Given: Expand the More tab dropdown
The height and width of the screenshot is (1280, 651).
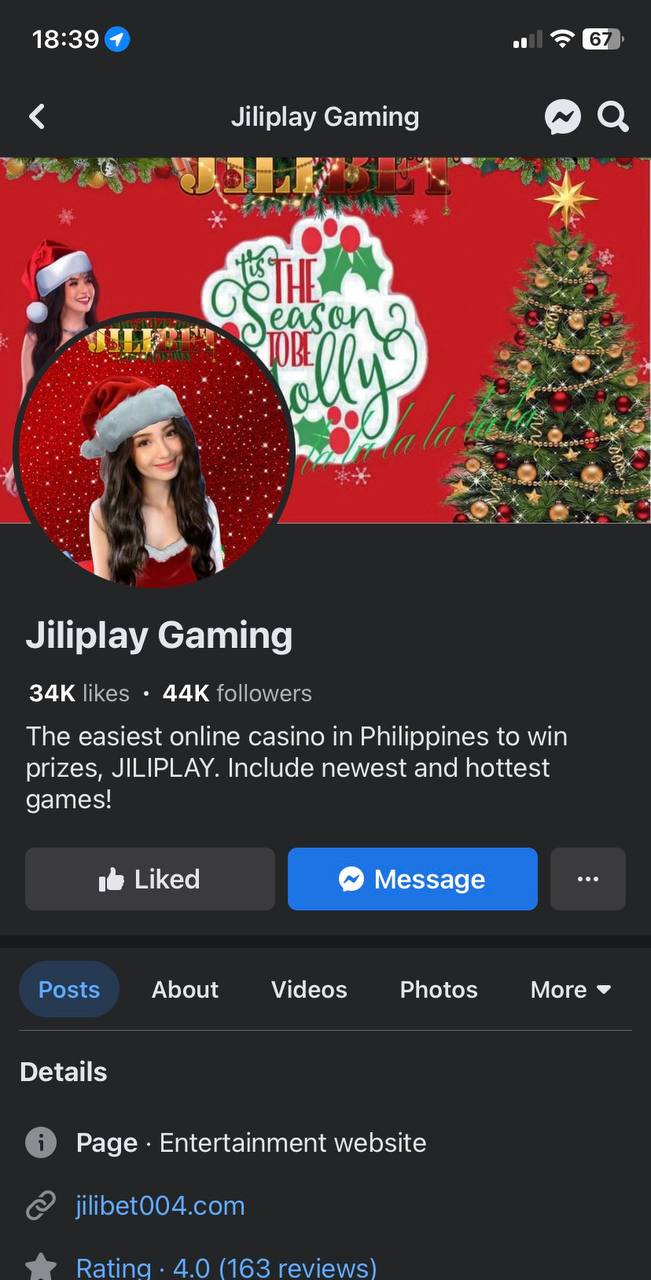Looking at the screenshot, I should [x=571, y=989].
